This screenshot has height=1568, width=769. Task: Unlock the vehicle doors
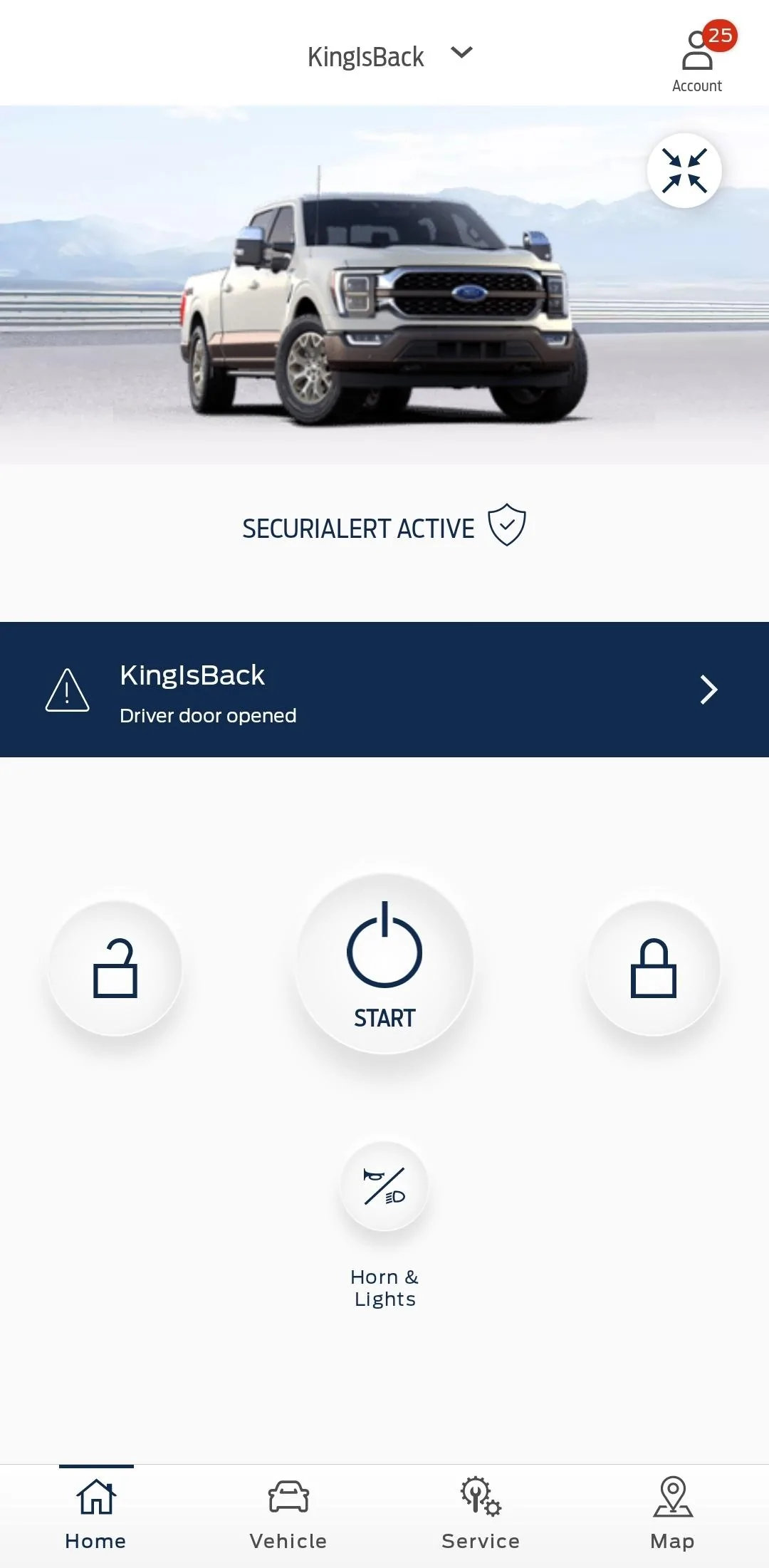115,968
